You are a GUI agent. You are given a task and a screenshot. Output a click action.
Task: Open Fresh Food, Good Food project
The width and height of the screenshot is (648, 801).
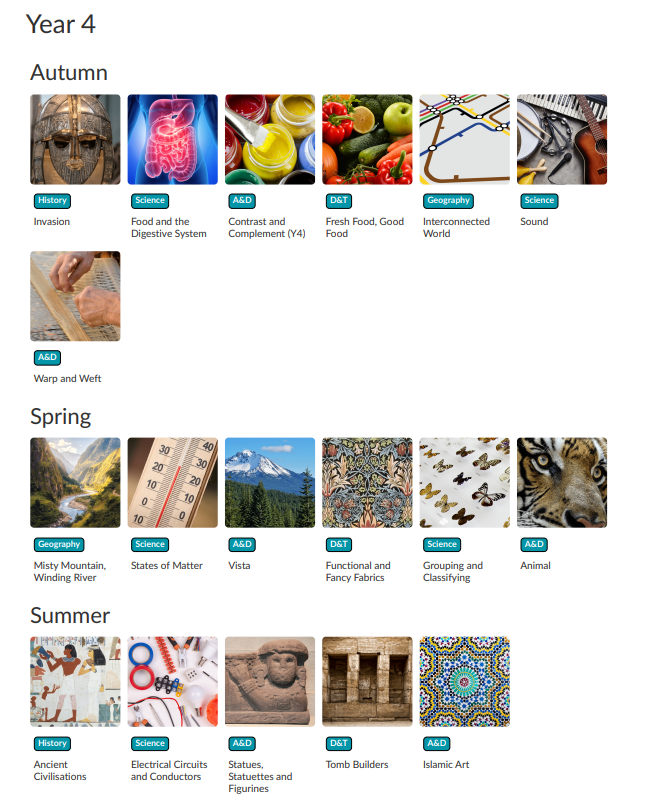(x=366, y=140)
